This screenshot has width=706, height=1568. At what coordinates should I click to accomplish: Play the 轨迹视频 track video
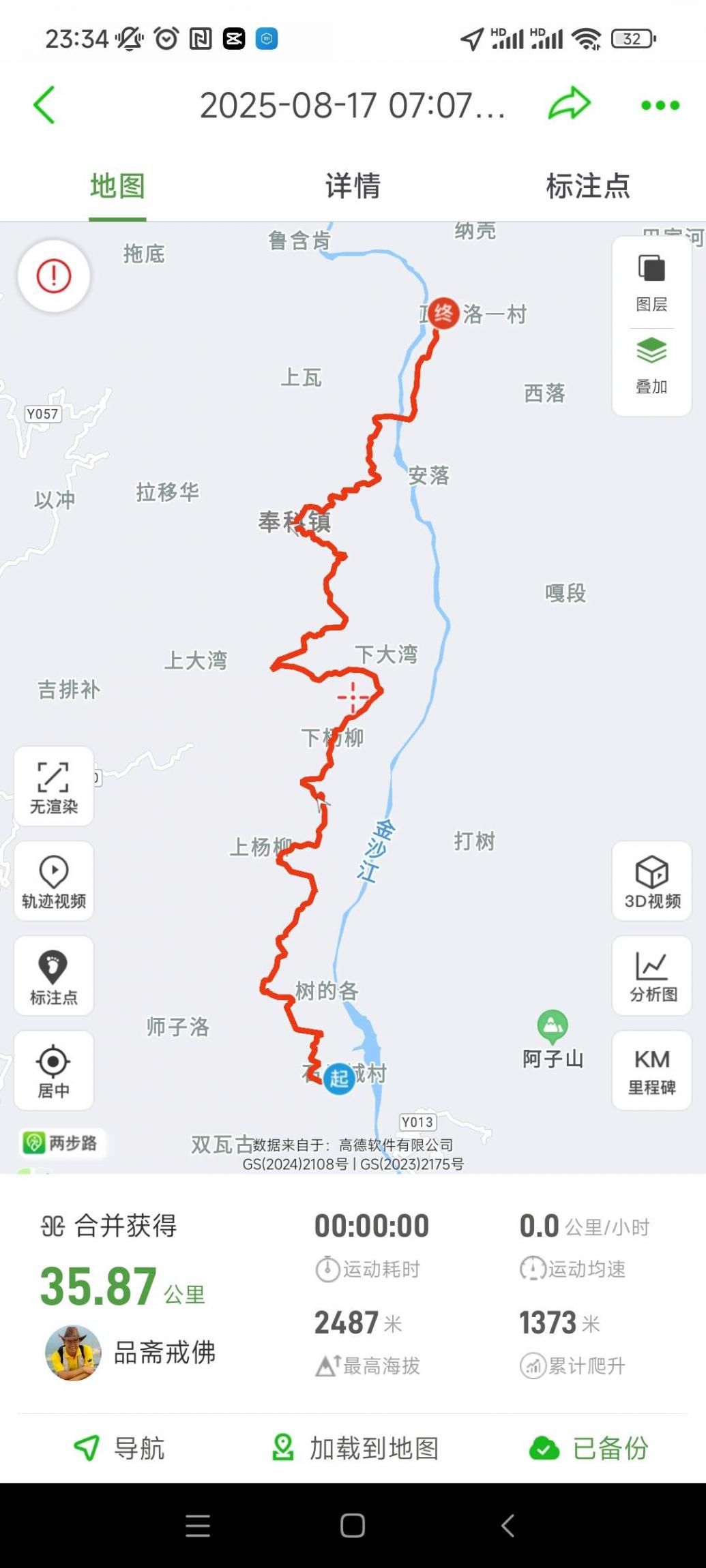tap(54, 881)
